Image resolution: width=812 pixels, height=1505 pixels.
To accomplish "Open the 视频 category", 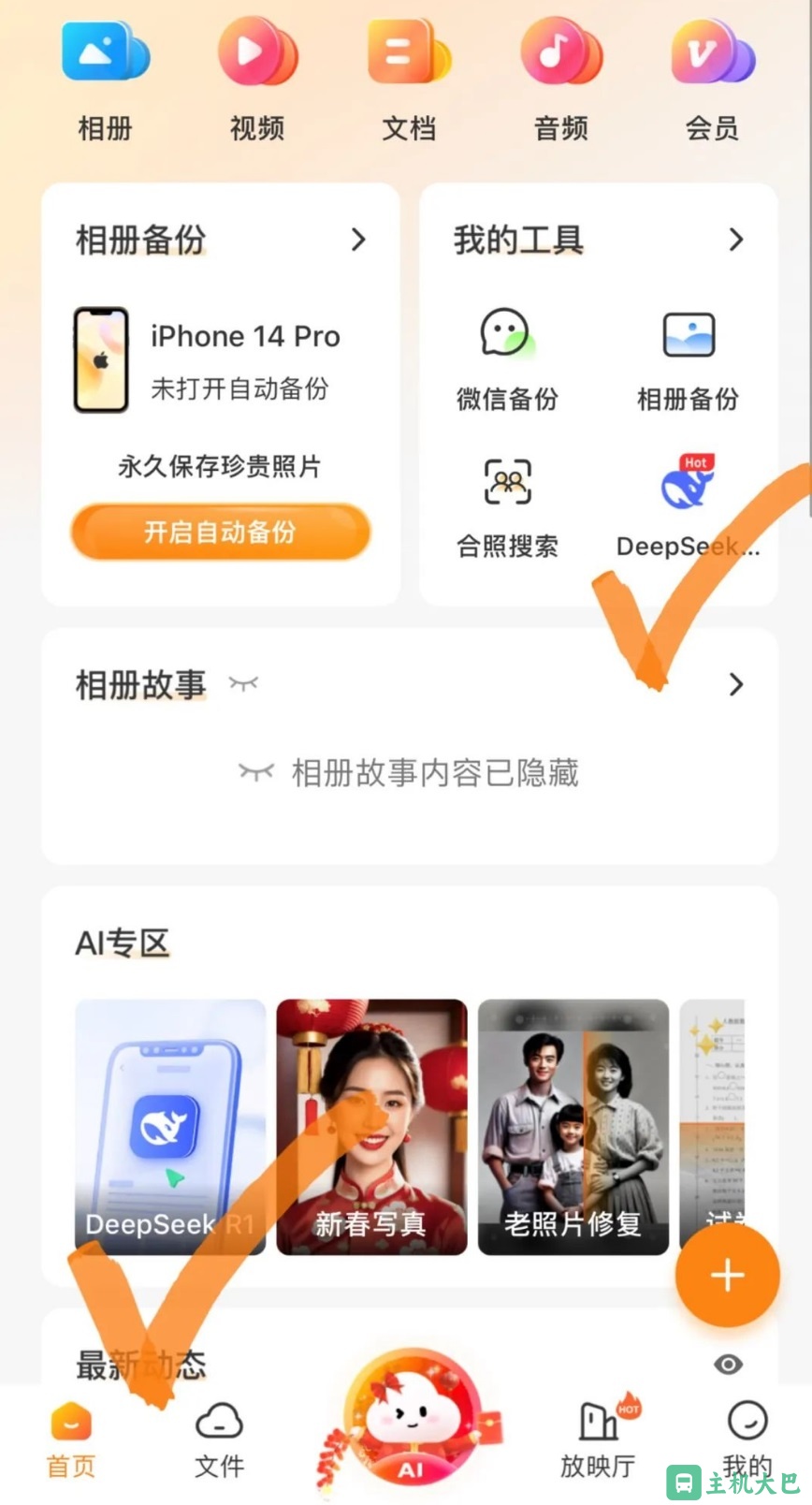I will (257, 80).
